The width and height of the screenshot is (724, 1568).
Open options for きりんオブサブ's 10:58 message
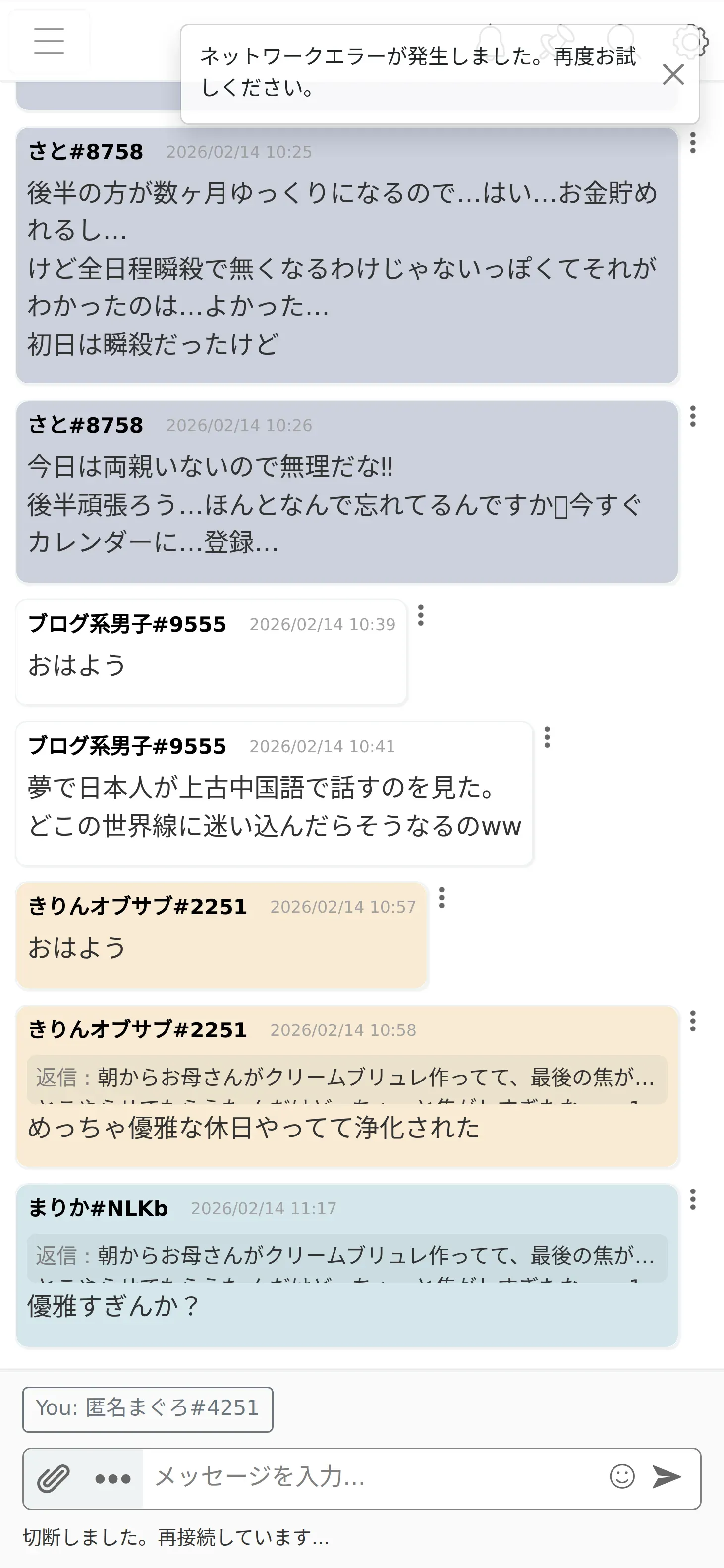pos(692,1021)
